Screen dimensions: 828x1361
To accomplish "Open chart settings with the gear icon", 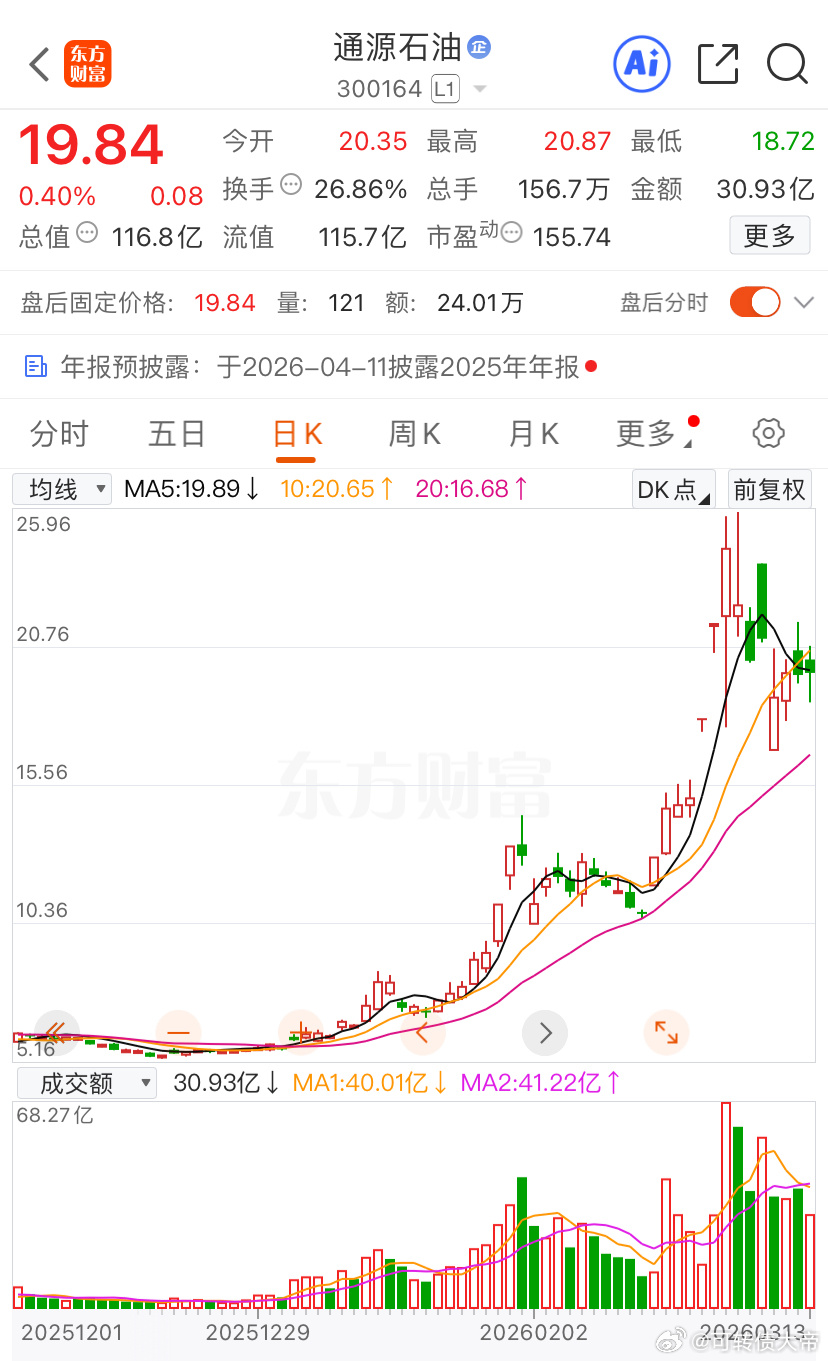I will pos(767,433).
